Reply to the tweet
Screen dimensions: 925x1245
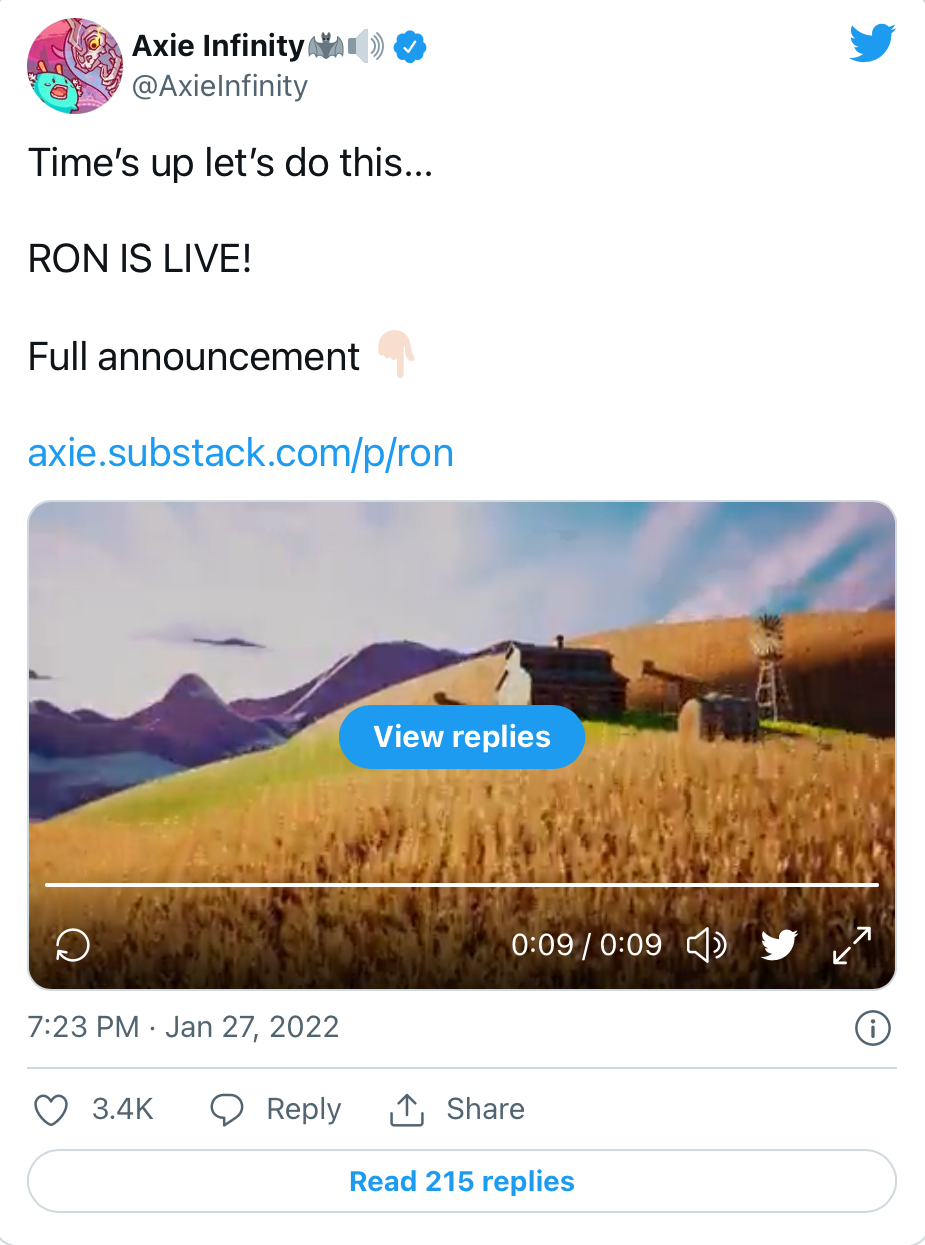coord(275,1109)
